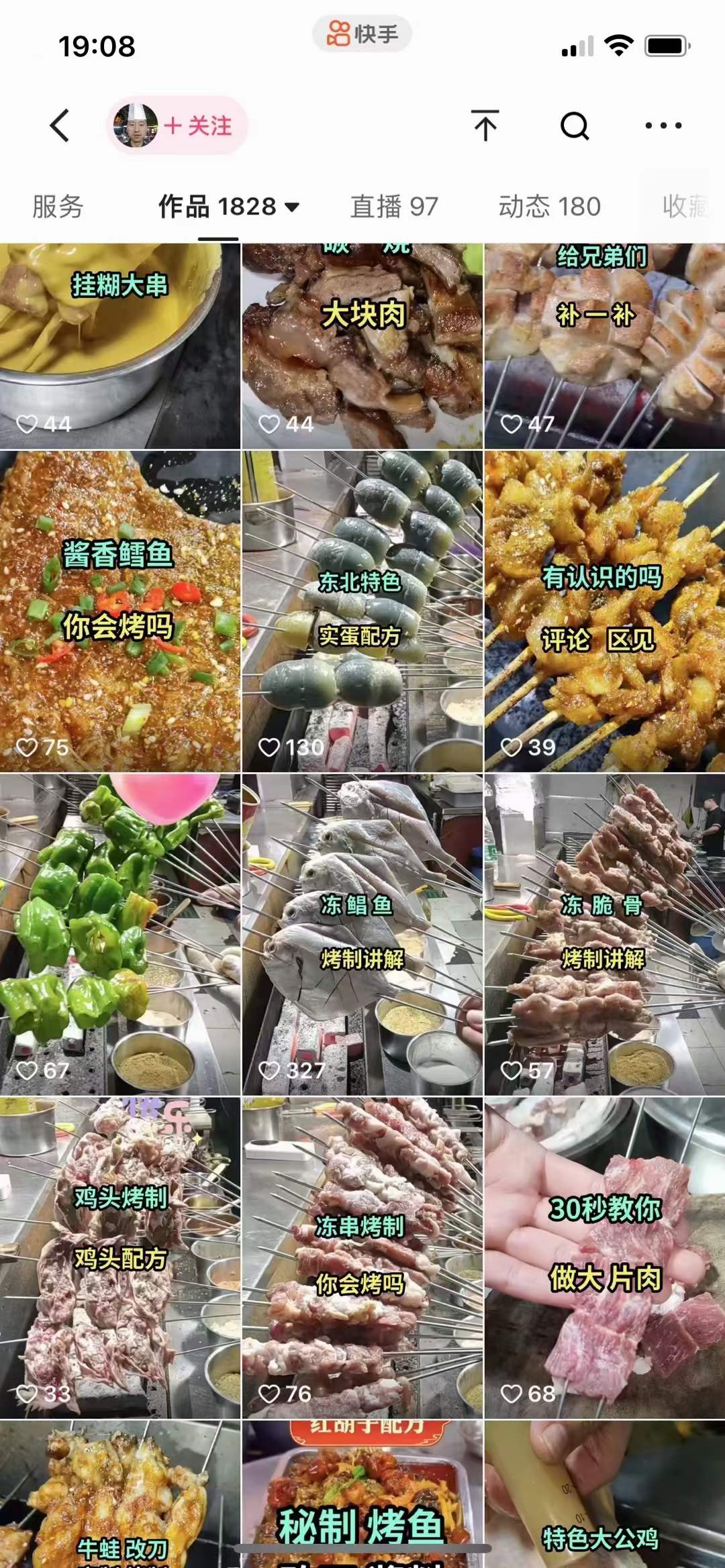Open search within this profile

click(575, 125)
